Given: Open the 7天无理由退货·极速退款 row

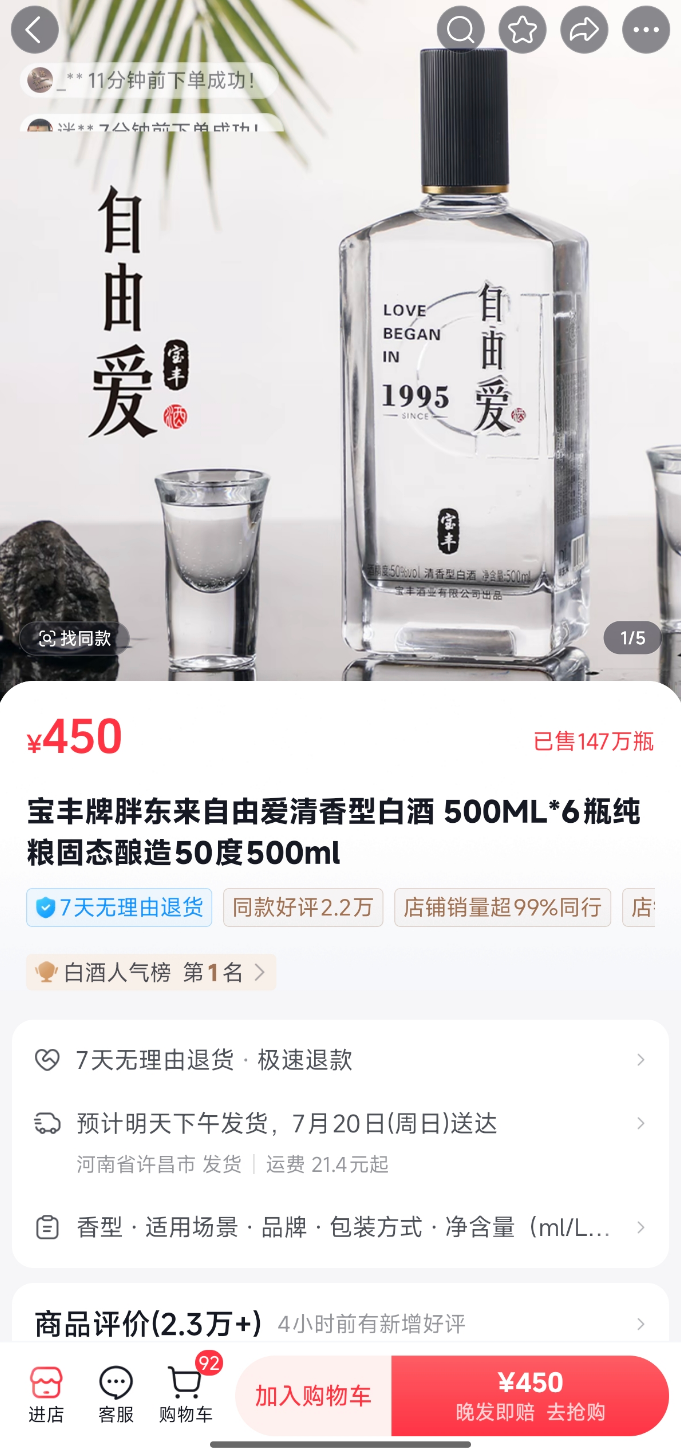Looking at the screenshot, I should click(x=340, y=1060).
